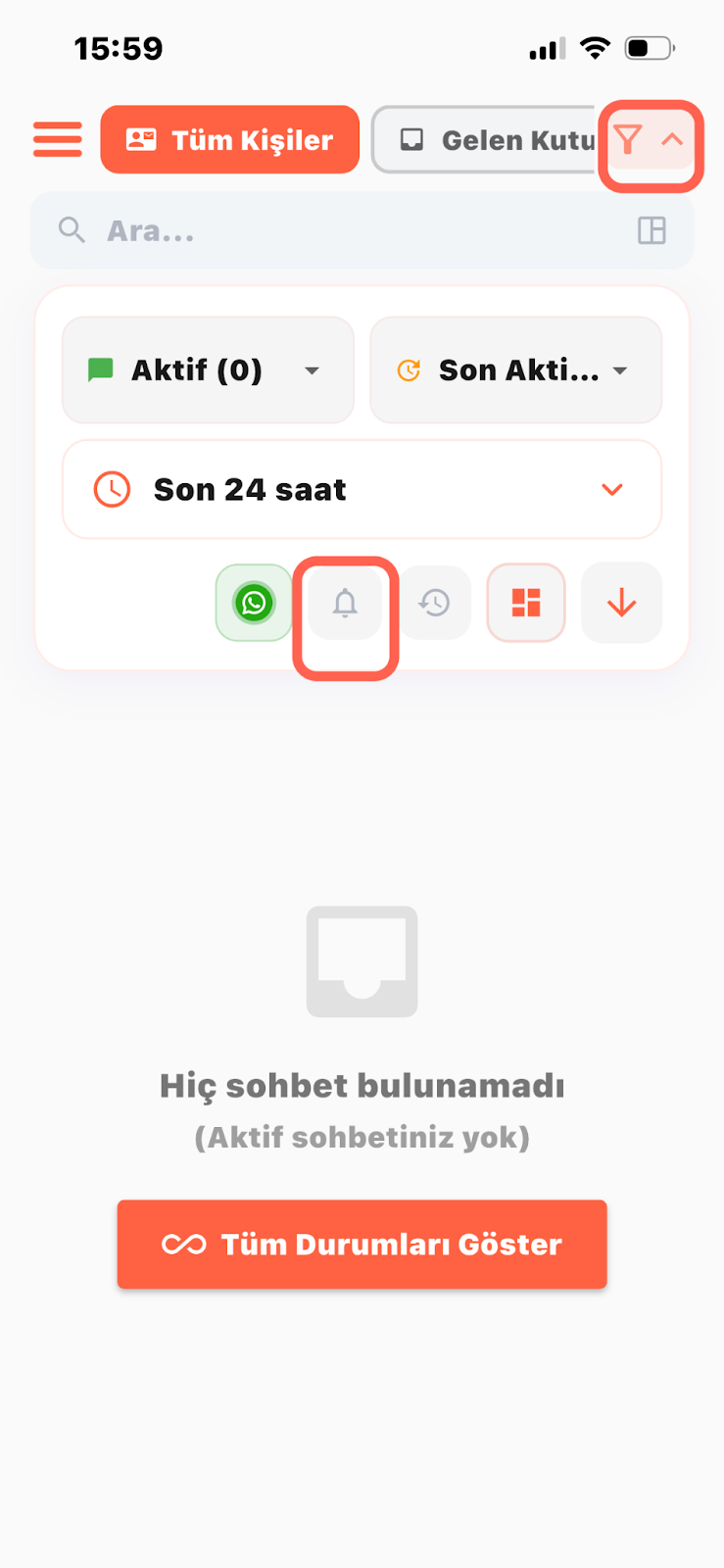Tap Tüm Durumları Göster button
The height and width of the screenshot is (1568, 724).
(362, 1244)
